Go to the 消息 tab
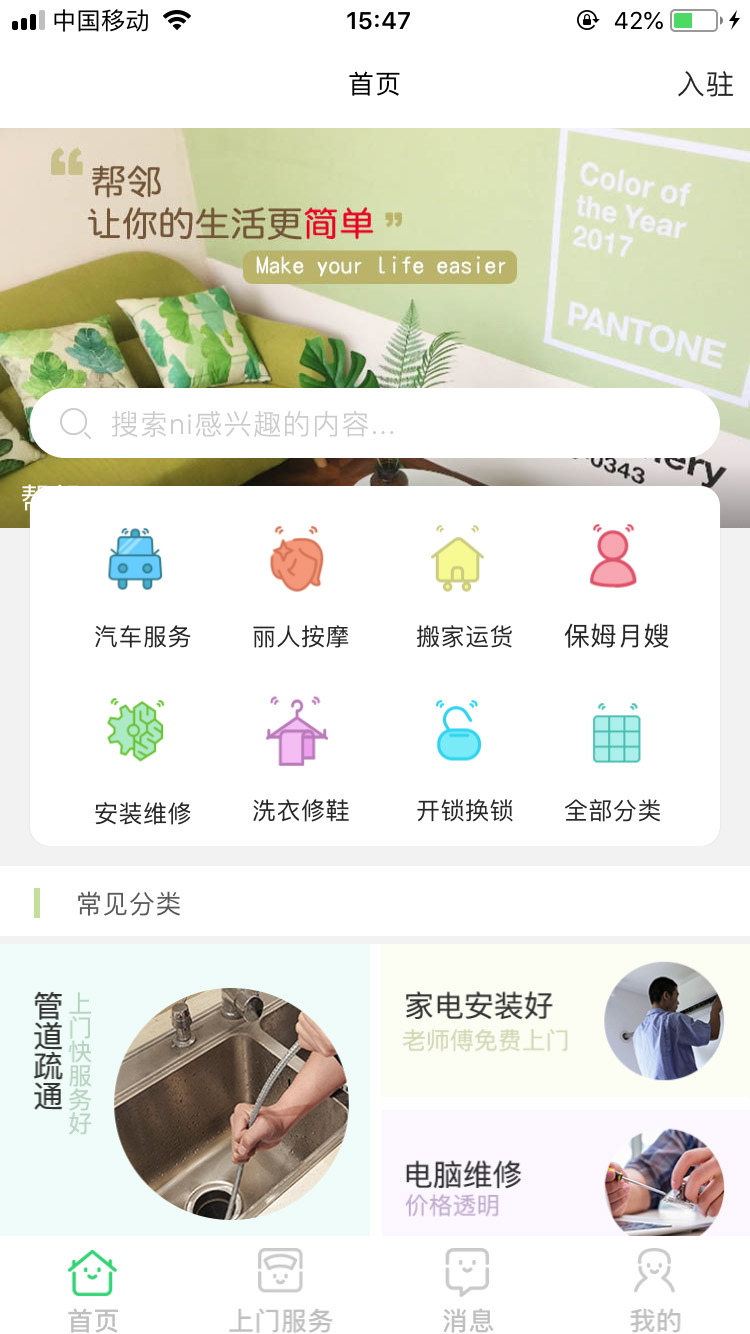Viewport: 750px width, 1334px height. (468, 1290)
